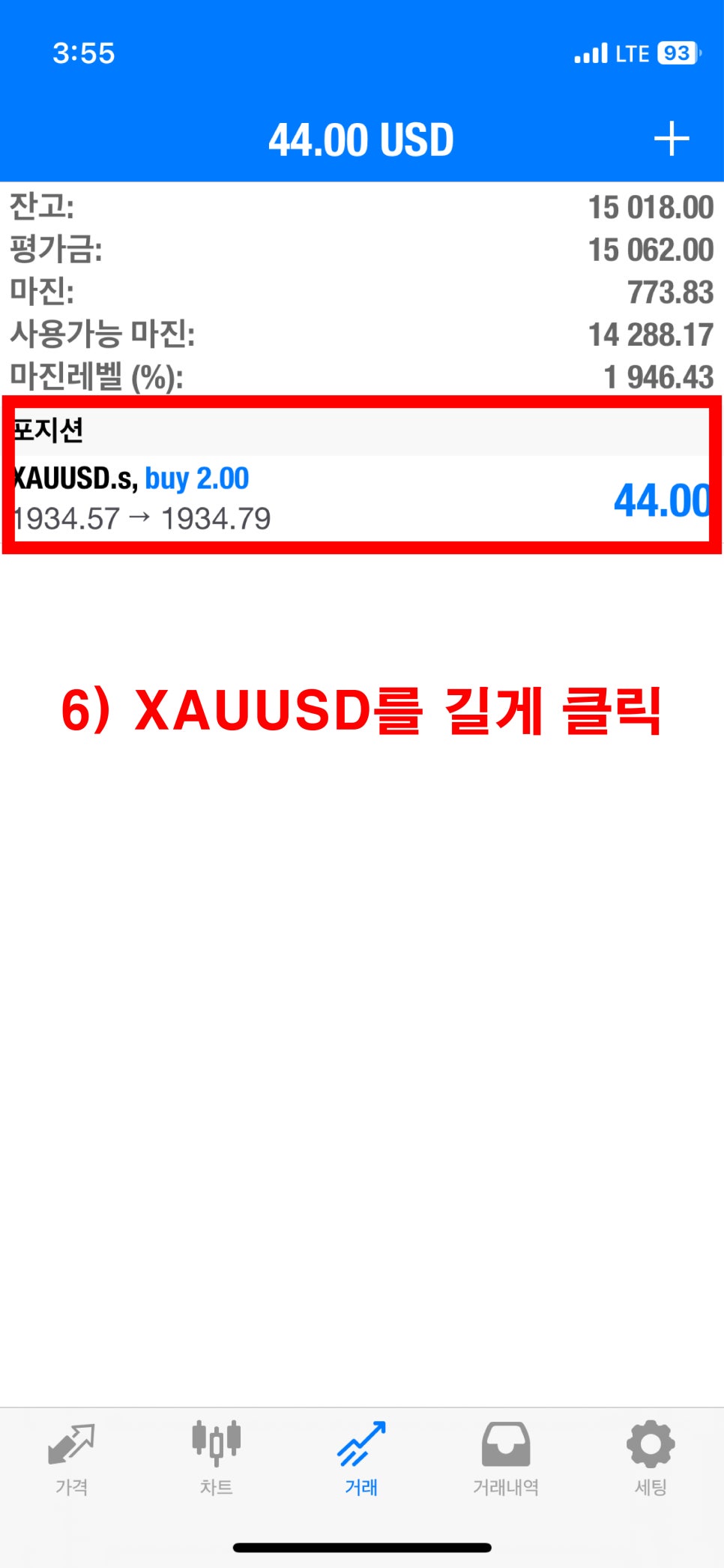
Task: Add a new order with plus icon
Action: (671, 139)
